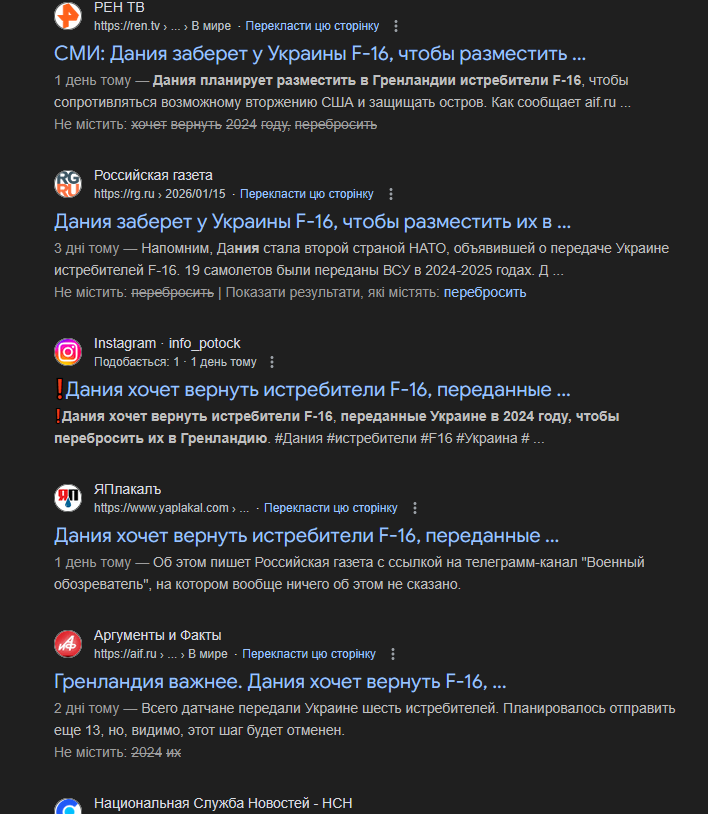Open options for the Instagram result
708x814 pixels.
[273, 362]
